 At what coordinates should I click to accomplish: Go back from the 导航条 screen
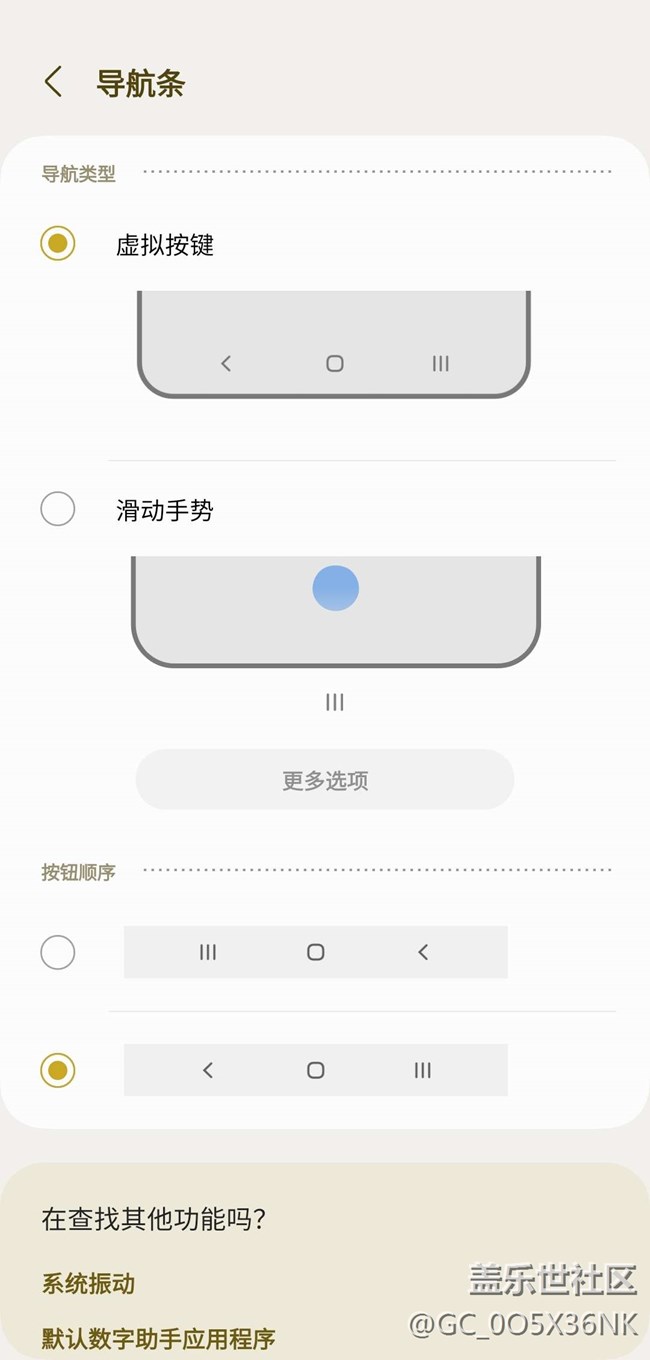click(54, 82)
